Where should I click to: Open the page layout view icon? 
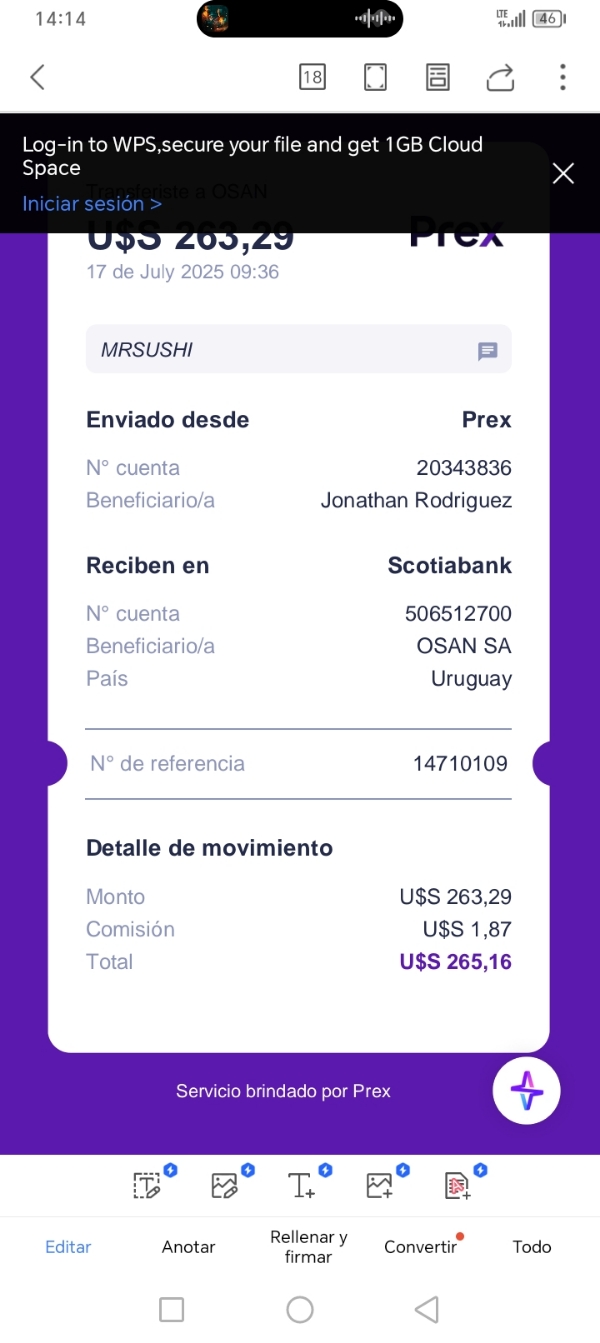pos(437,77)
